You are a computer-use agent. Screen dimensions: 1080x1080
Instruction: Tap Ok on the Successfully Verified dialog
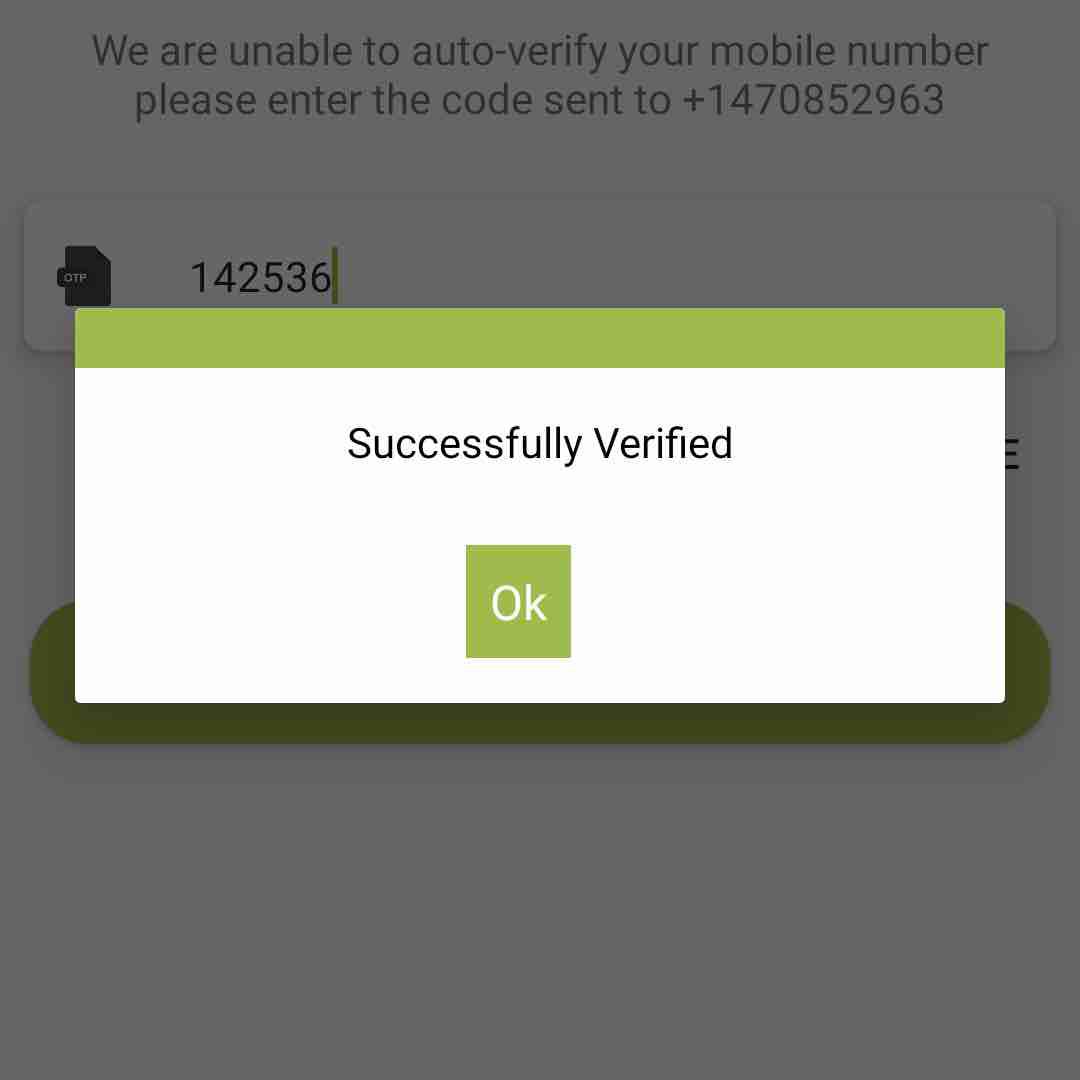pos(518,602)
